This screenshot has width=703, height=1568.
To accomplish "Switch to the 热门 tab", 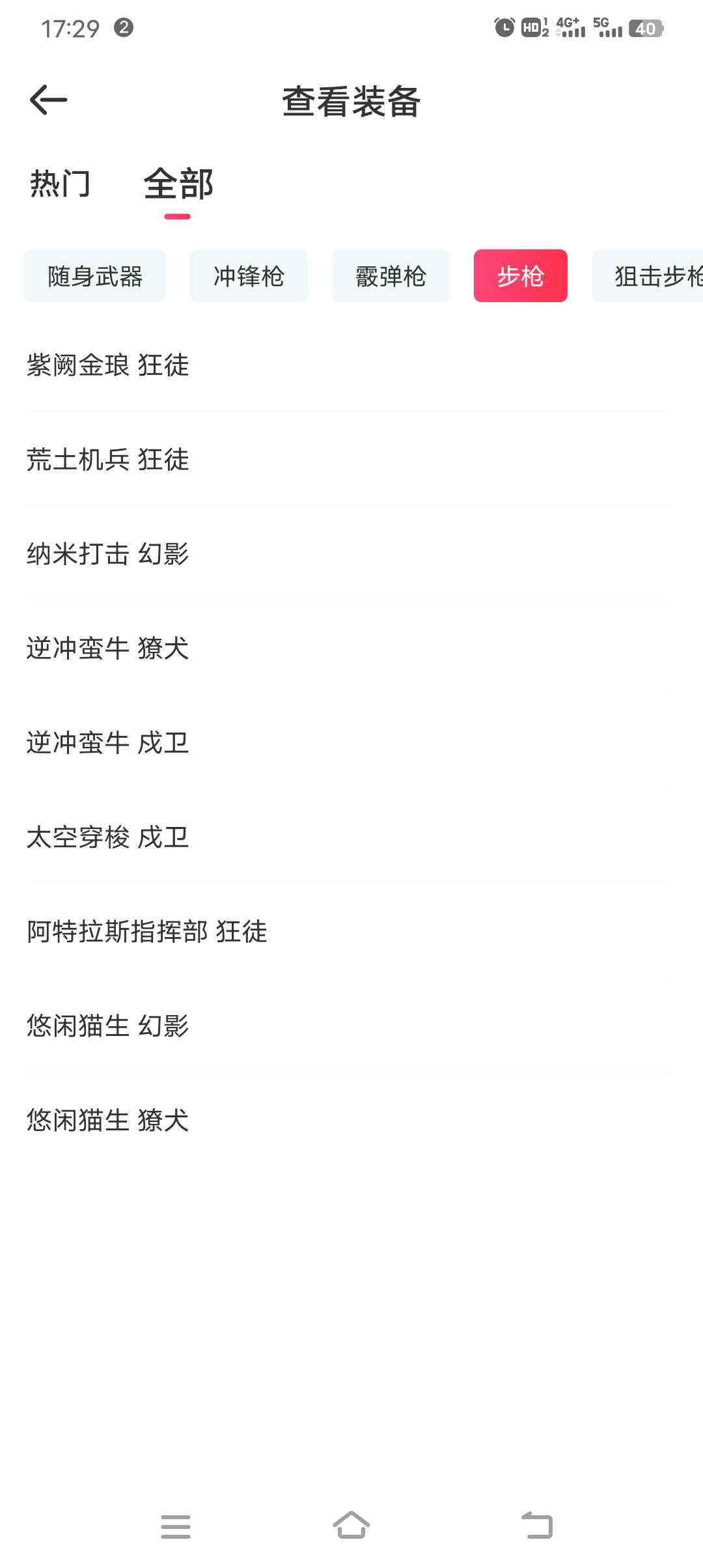I will pyautogui.click(x=60, y=184).
